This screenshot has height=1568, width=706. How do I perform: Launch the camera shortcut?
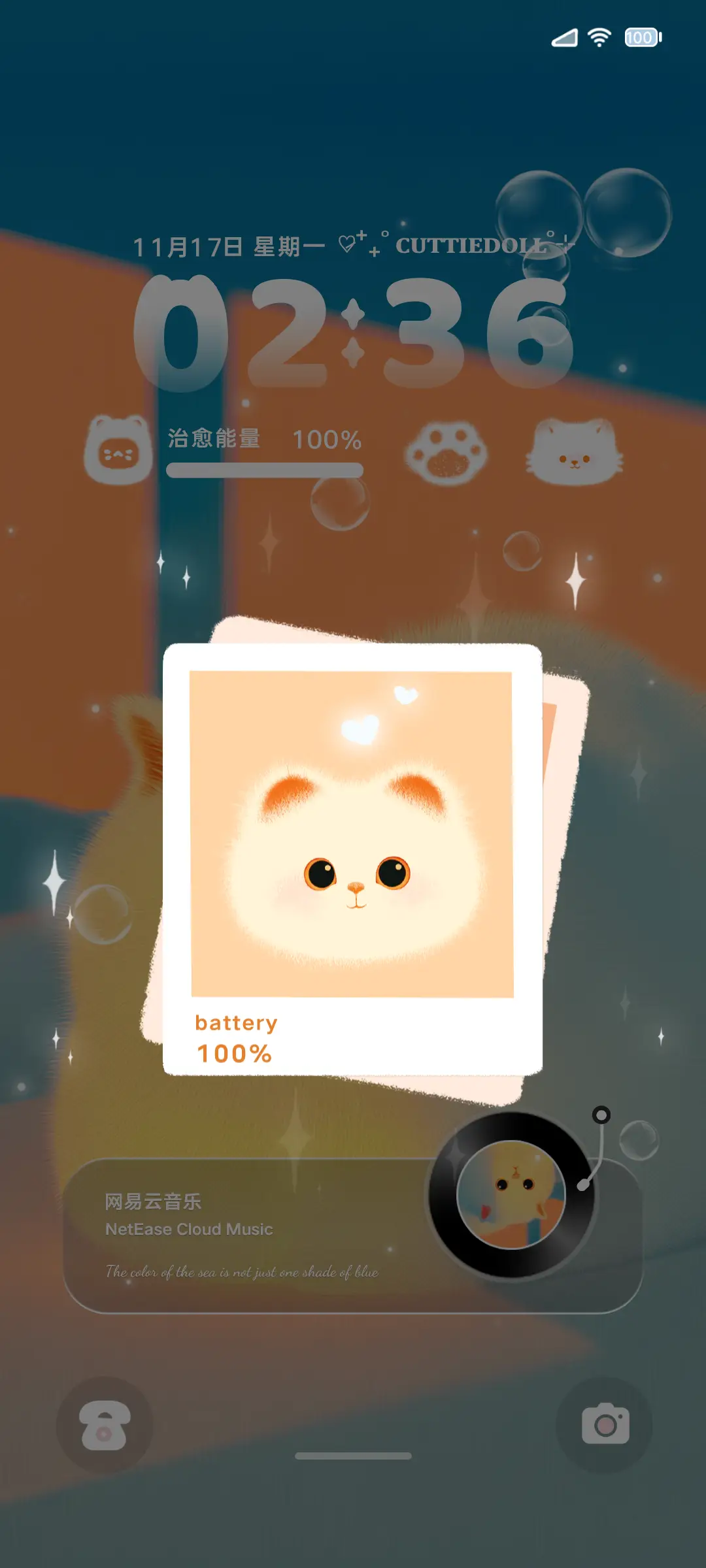click(605, 1424)
